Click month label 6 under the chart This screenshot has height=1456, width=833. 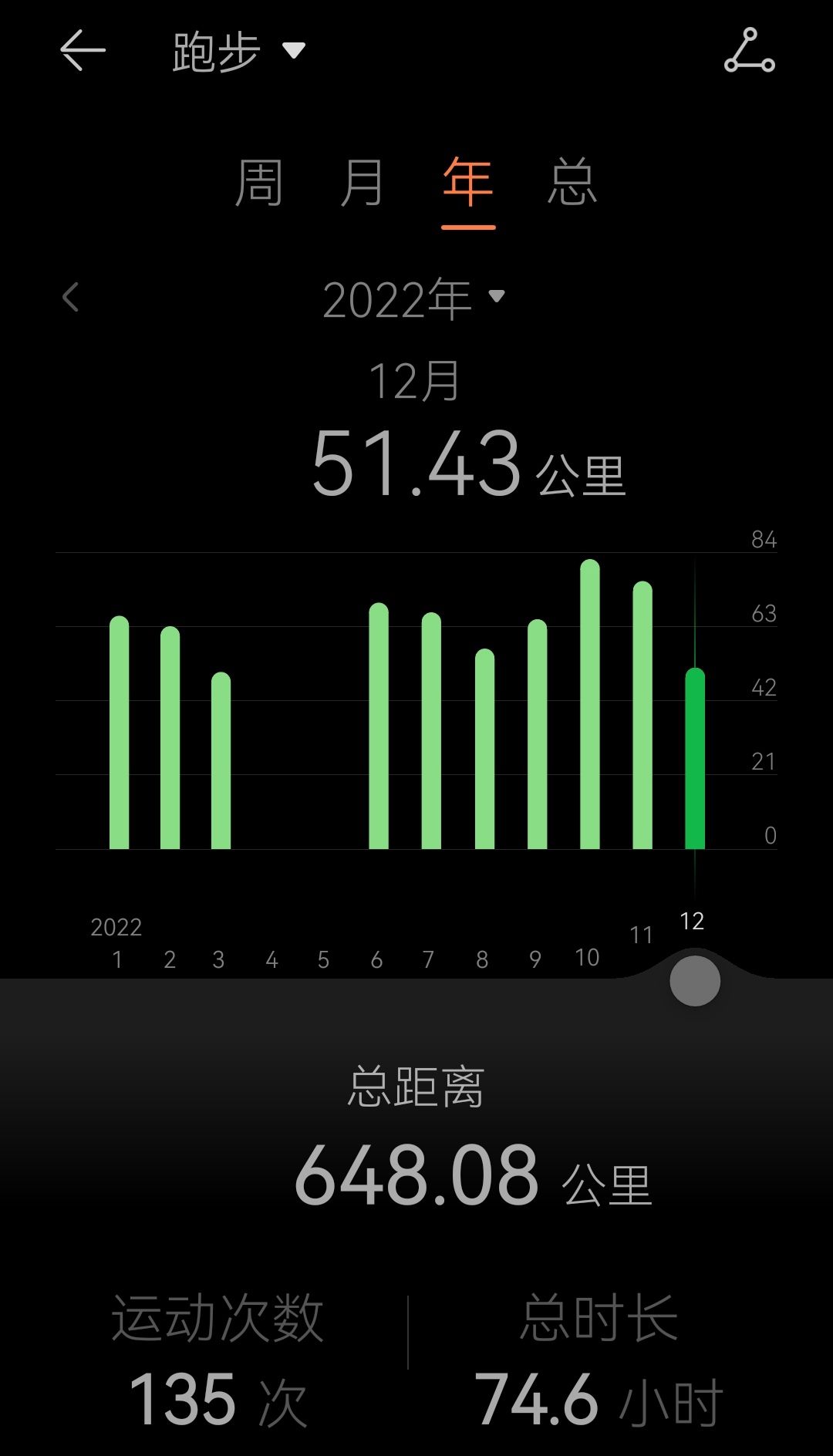point(376,960)
